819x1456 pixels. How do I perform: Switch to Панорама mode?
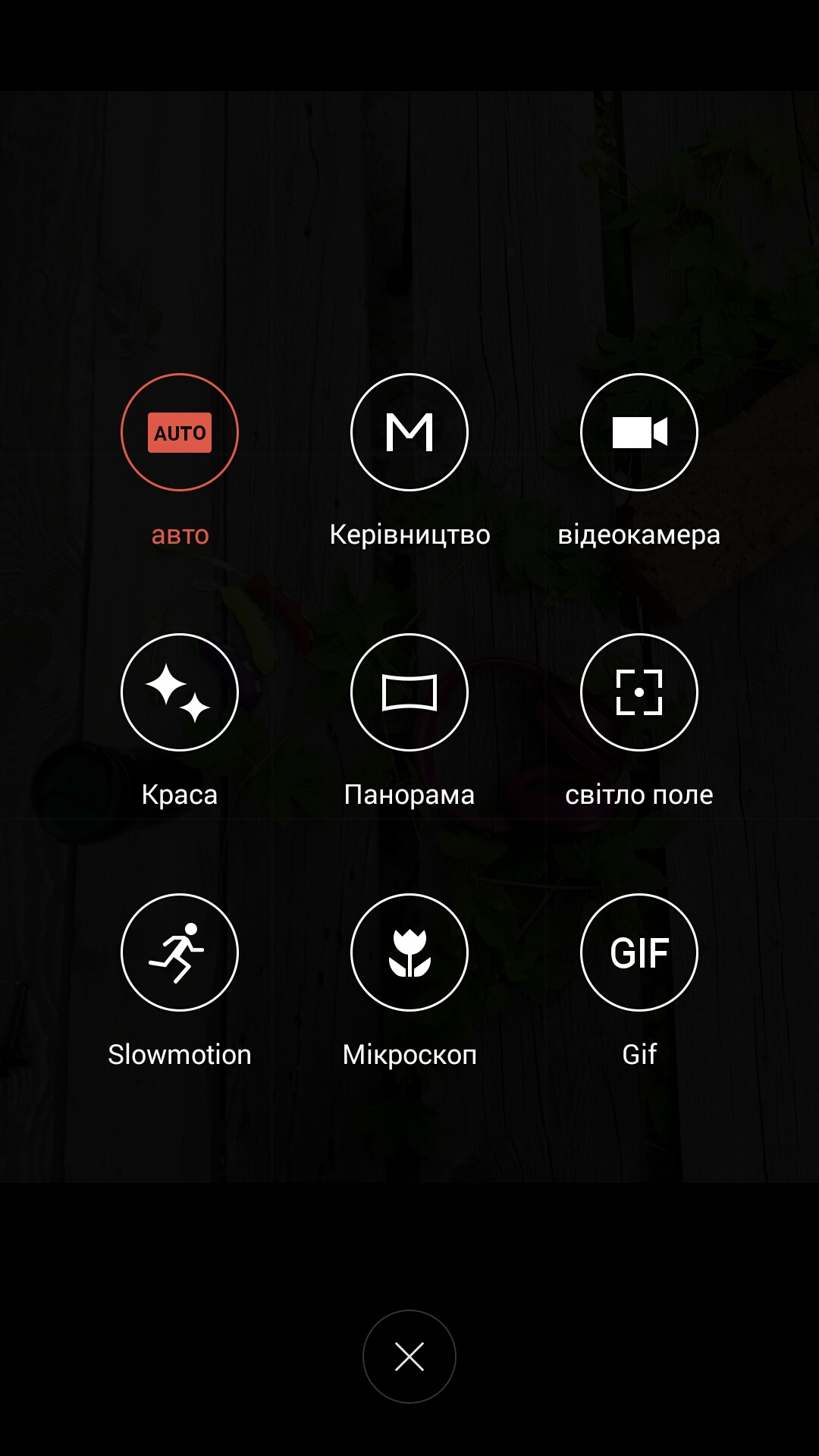point(409,692)
